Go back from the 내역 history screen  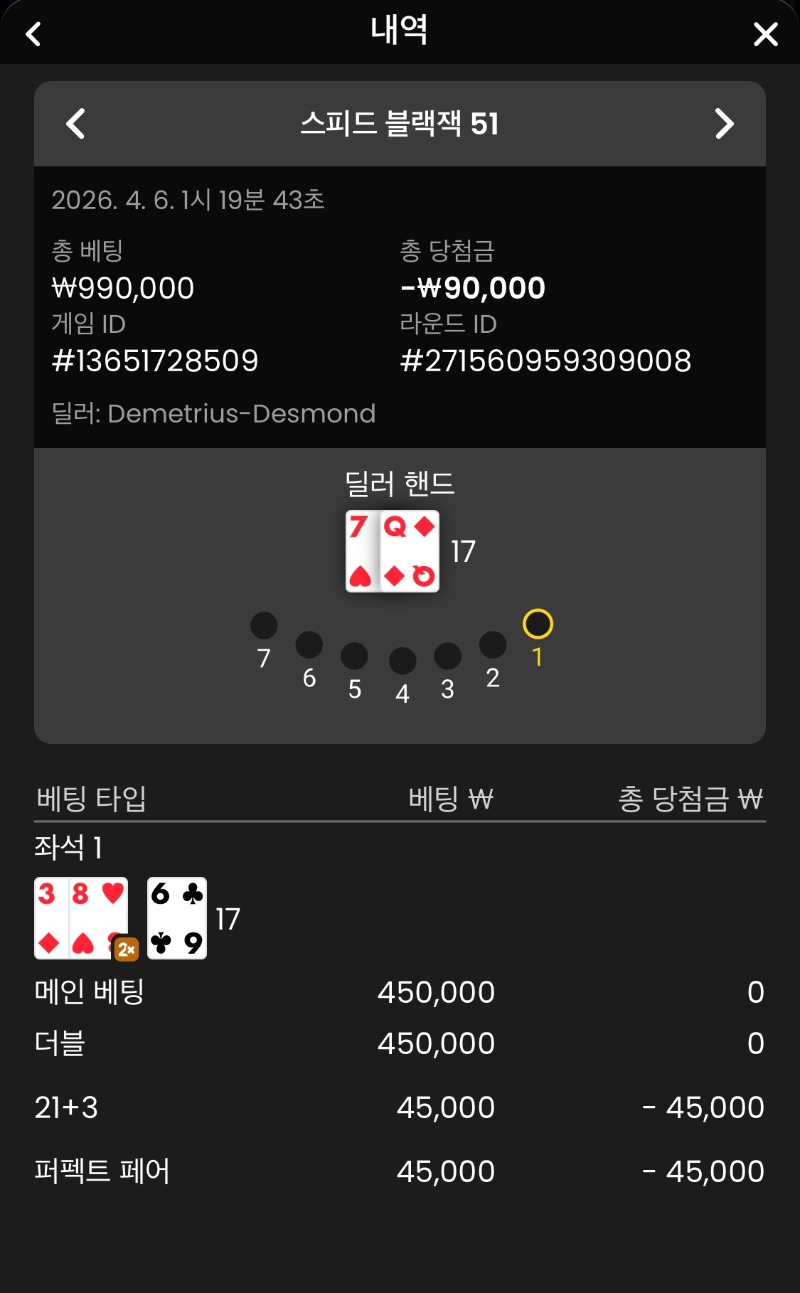point(33,34)
